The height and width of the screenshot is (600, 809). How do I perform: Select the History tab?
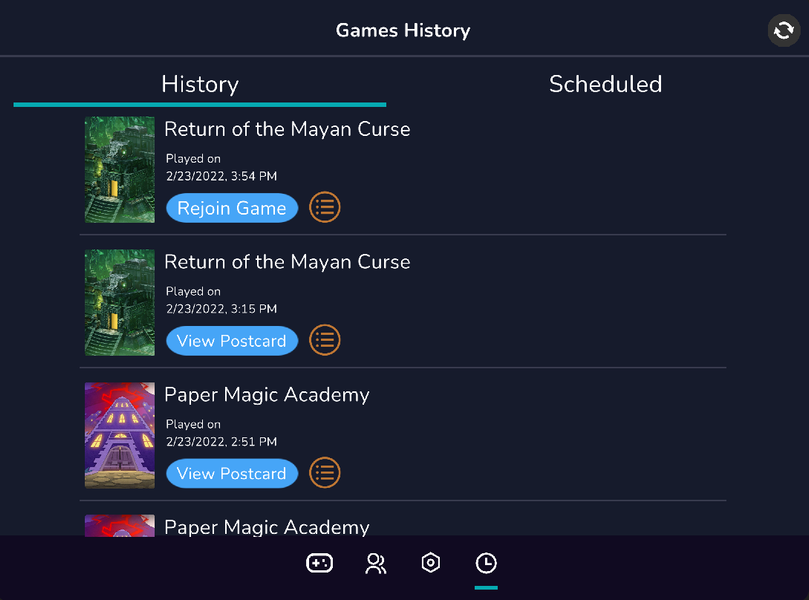(200, 84)
